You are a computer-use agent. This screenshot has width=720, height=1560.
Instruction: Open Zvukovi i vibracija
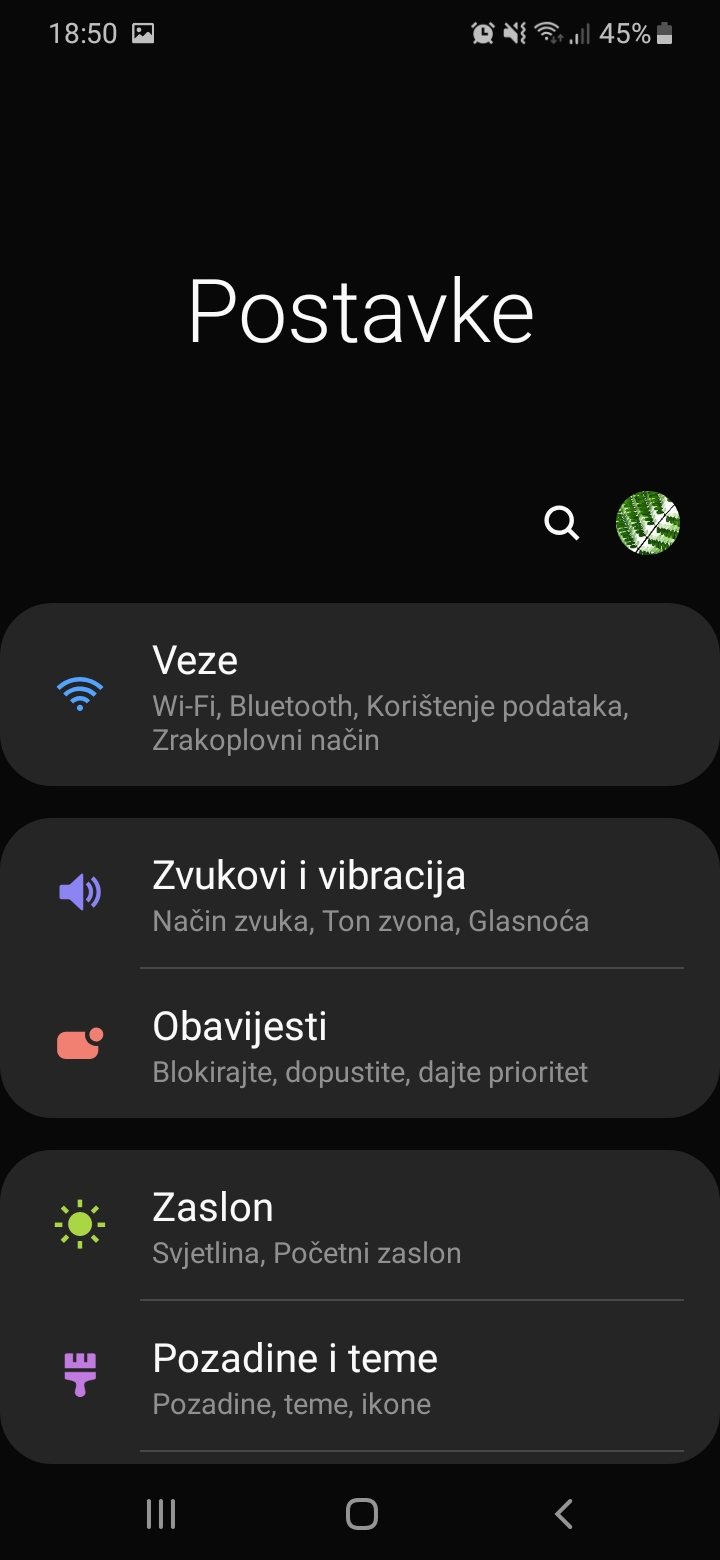coord(360,893)
